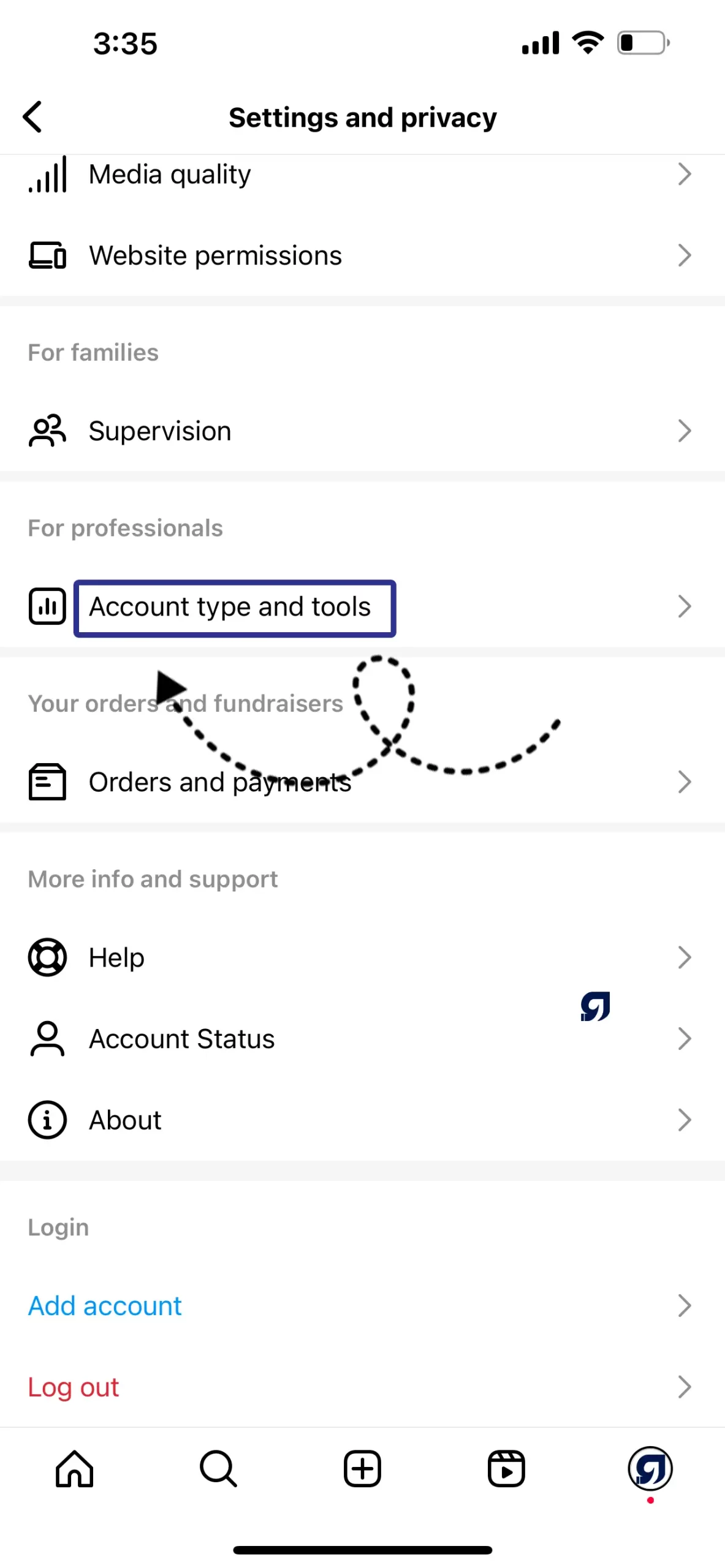The width and height of the screenshot is (725, 1568).
Task: Open Media quality settings
Action: tap(362, 175)
